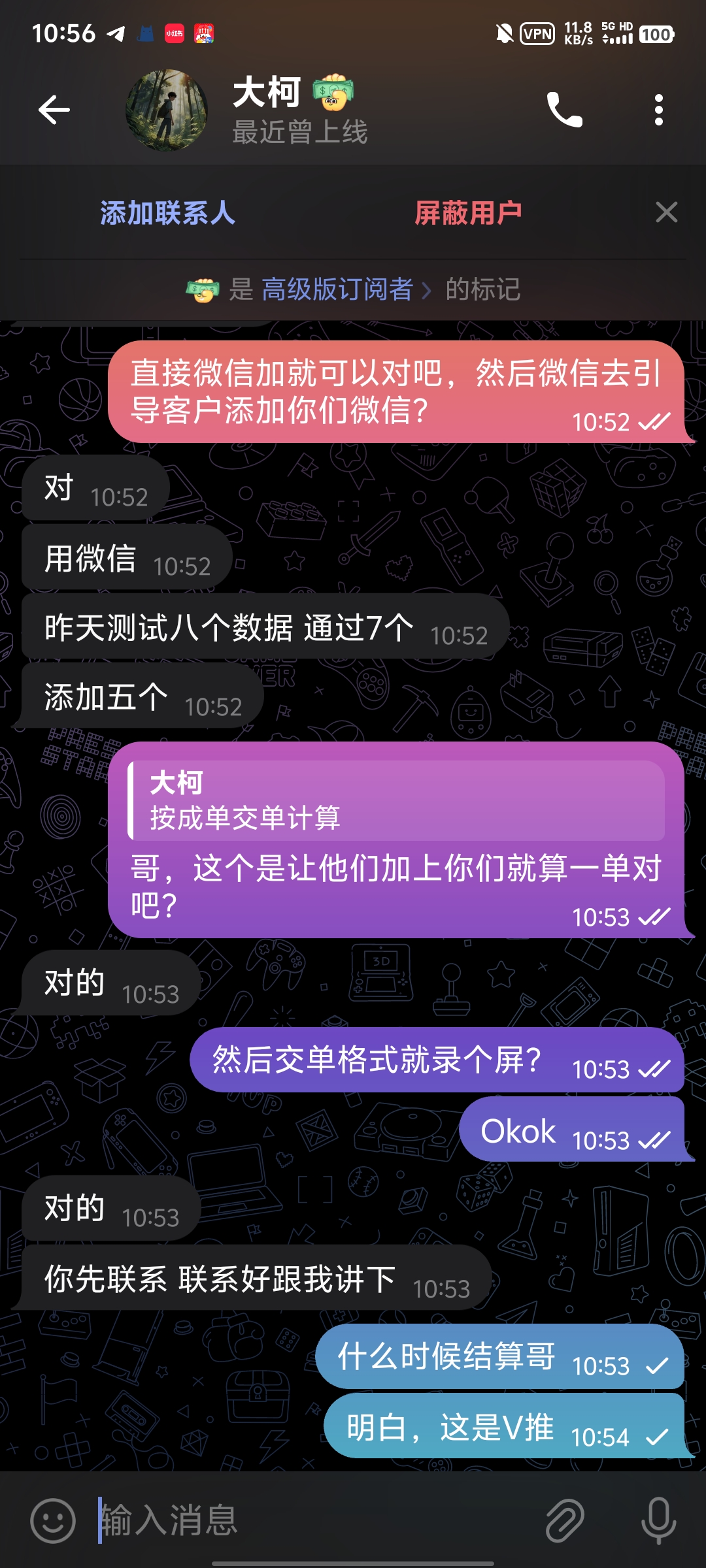The width and height of the screenshot is (706, 1568).
Task: Focus the 输入消息 text field
Action: [x=314, y=1520]
